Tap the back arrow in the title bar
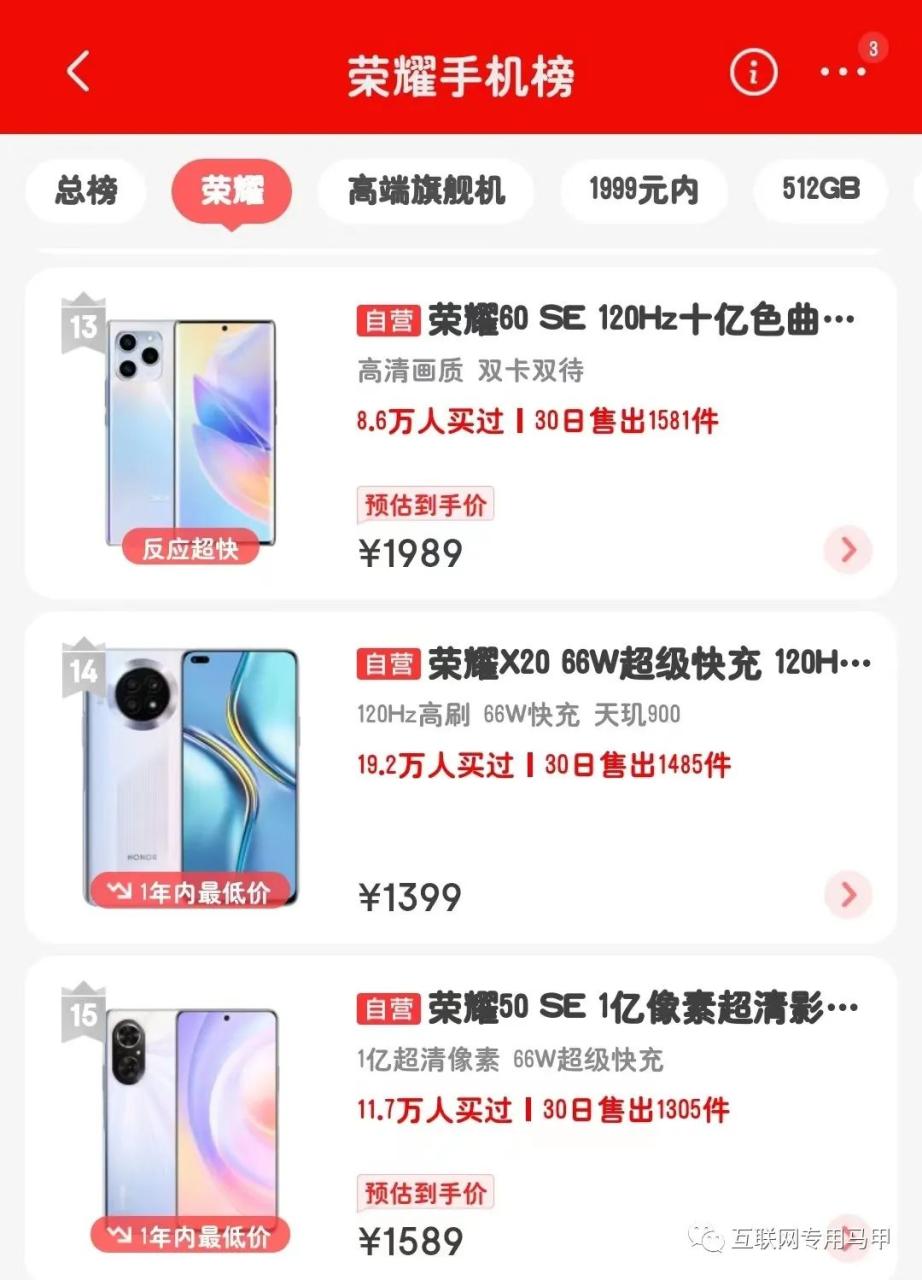This screenshot has width=922, height=1280. click(x=79, y=72)
